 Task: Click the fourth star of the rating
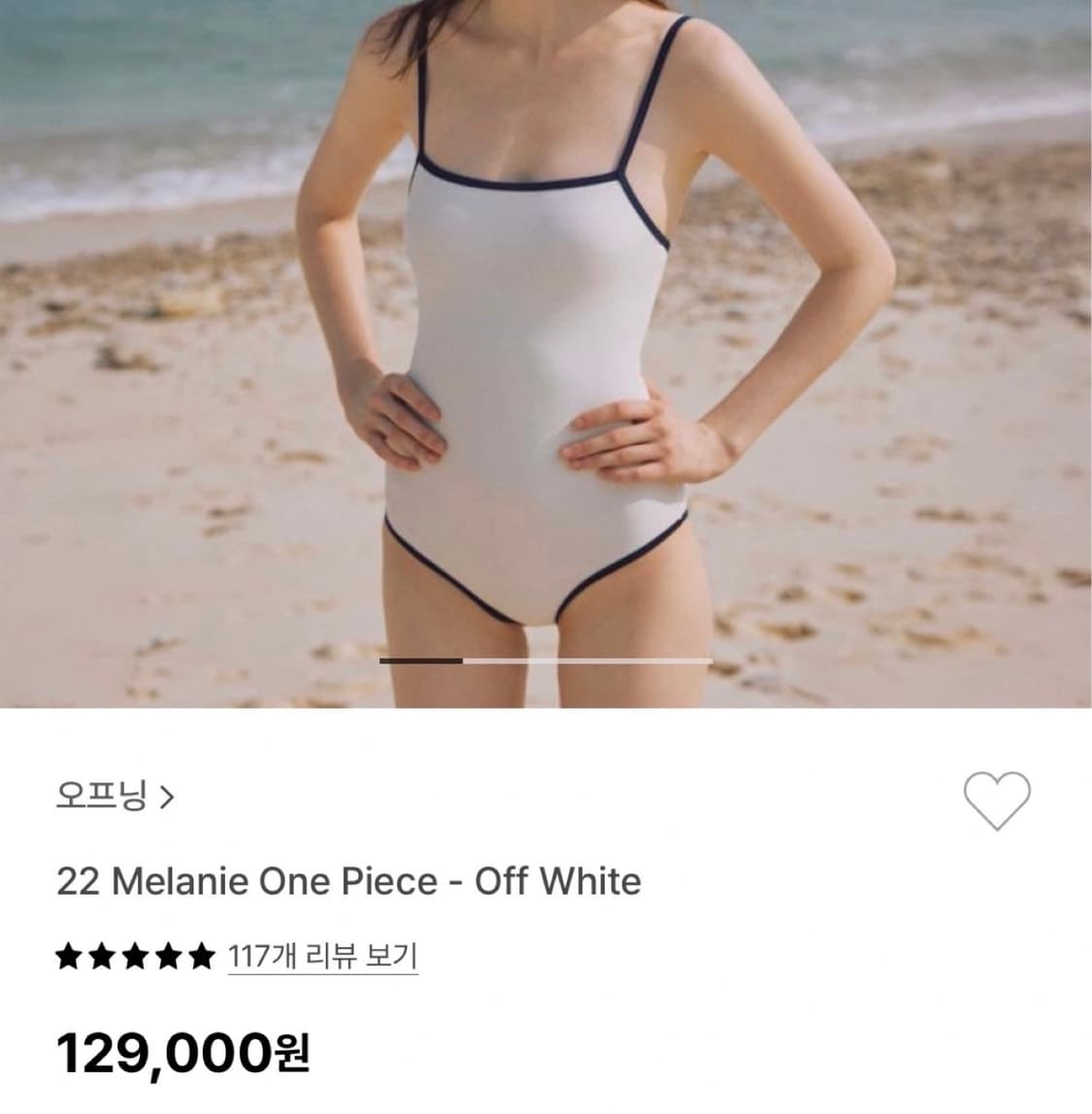(165, 956)
